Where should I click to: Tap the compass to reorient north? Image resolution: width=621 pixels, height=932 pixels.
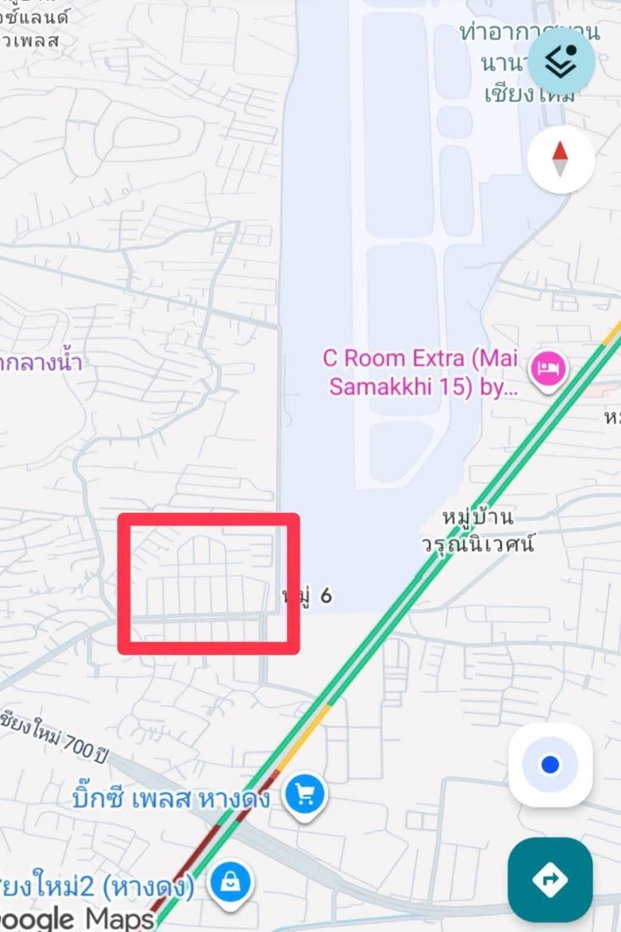(x=561, y=158)
